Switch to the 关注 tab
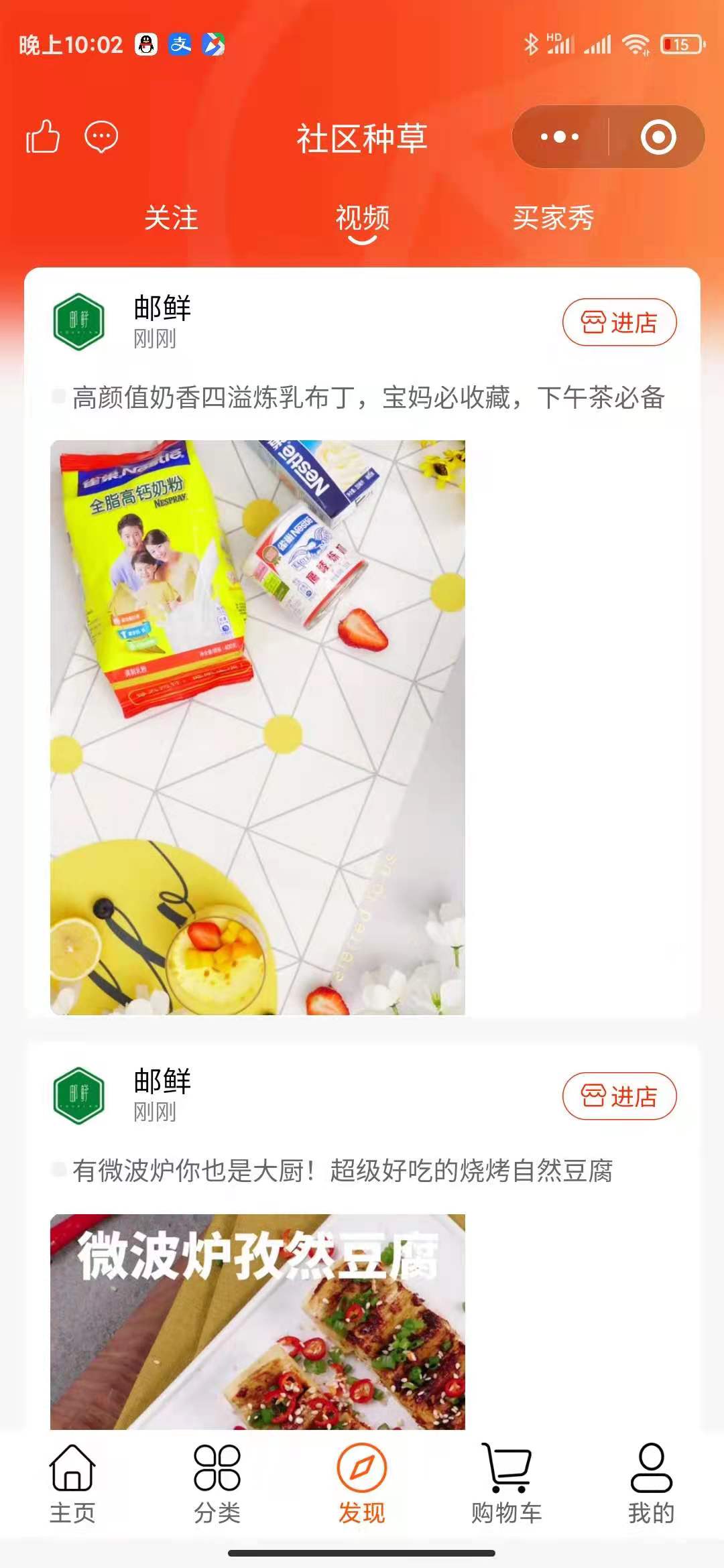Screen dimensions: 724x1568 (172, 218)
